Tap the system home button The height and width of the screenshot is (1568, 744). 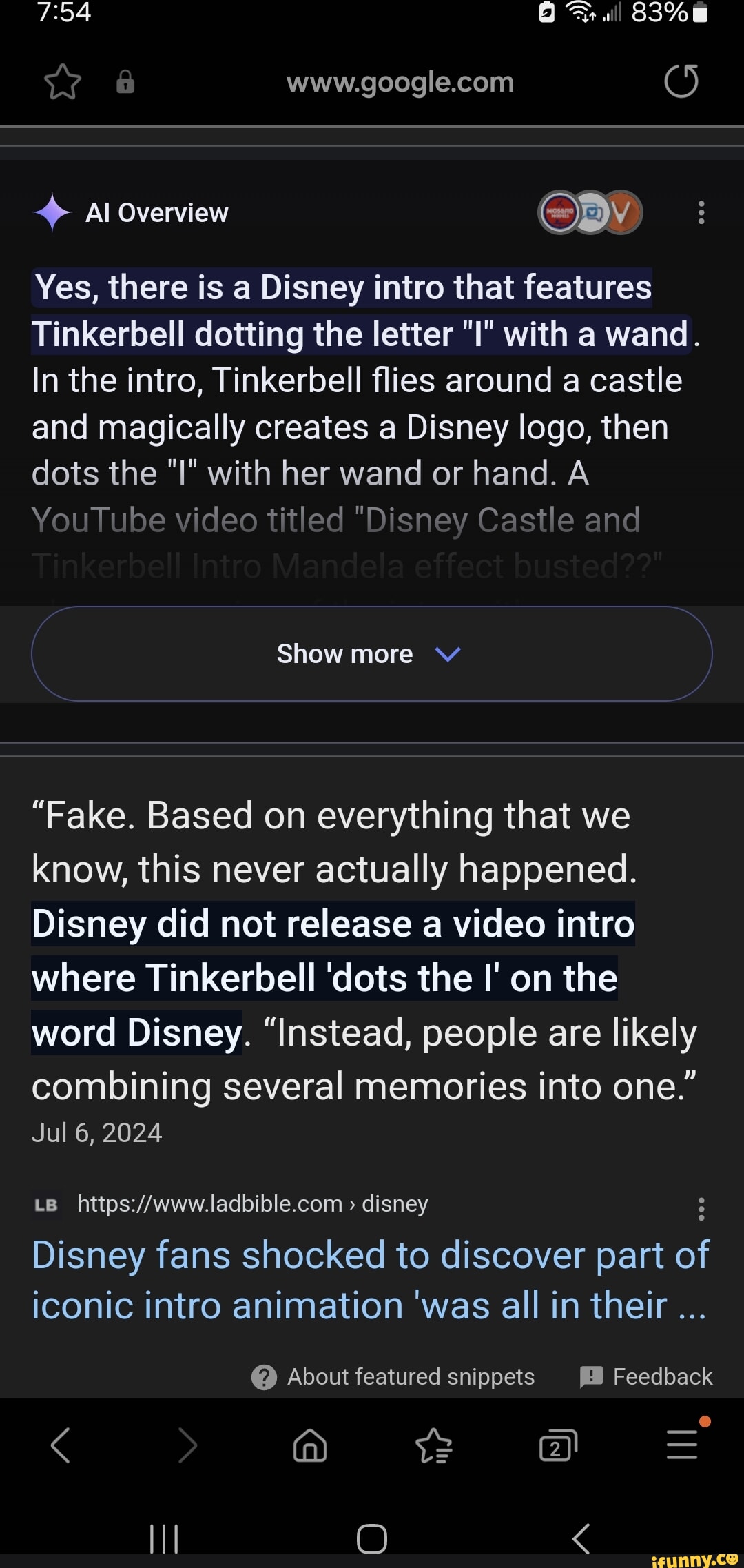[372, 1538]
